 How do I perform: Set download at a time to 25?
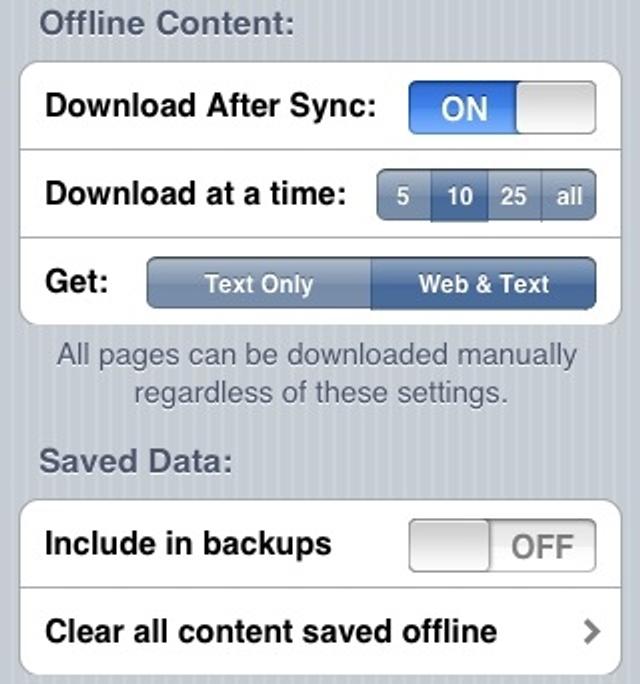coord(514,195)
